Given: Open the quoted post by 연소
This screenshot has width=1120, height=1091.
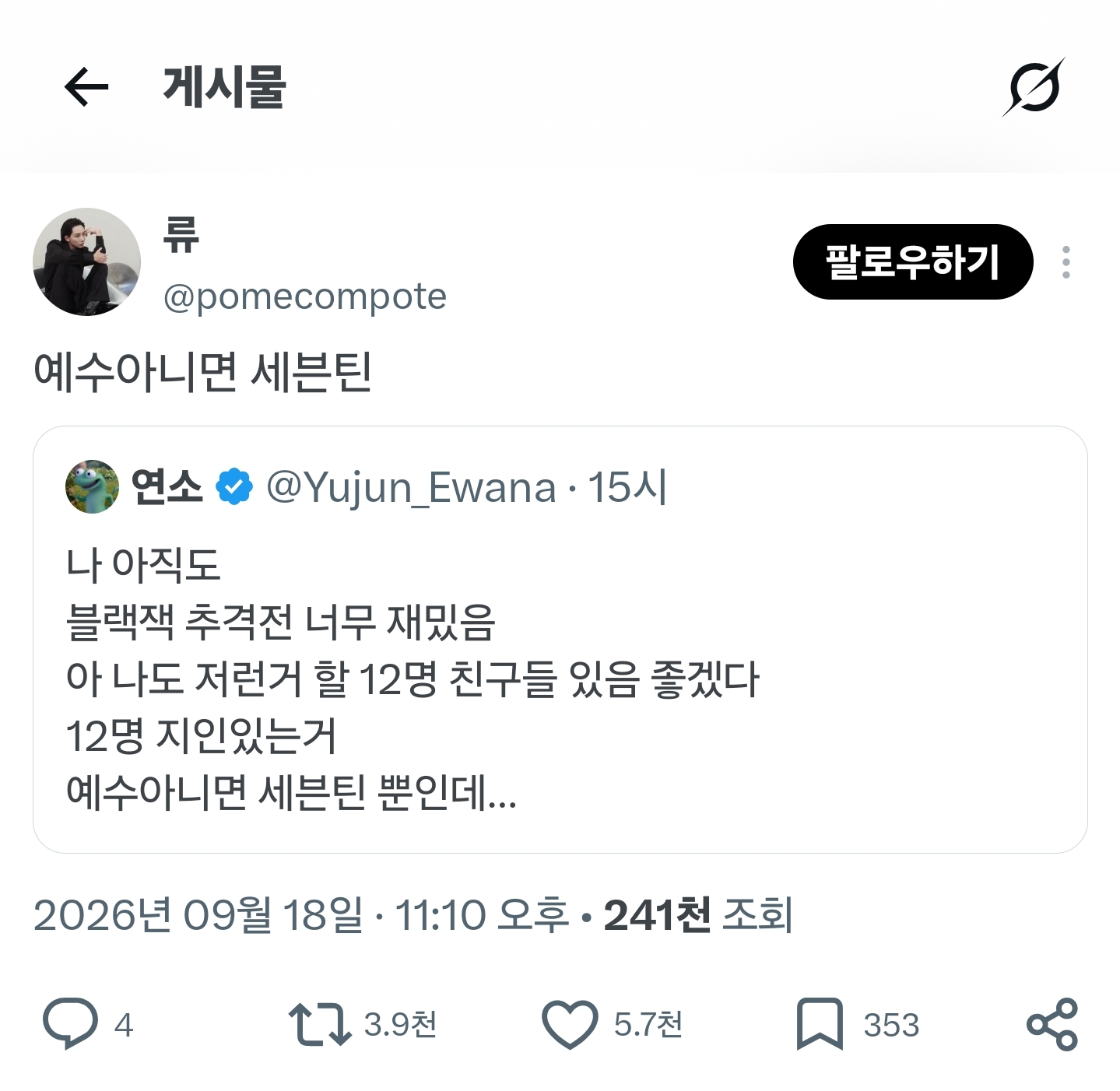Looking at the screenshot, I should 560,639.
